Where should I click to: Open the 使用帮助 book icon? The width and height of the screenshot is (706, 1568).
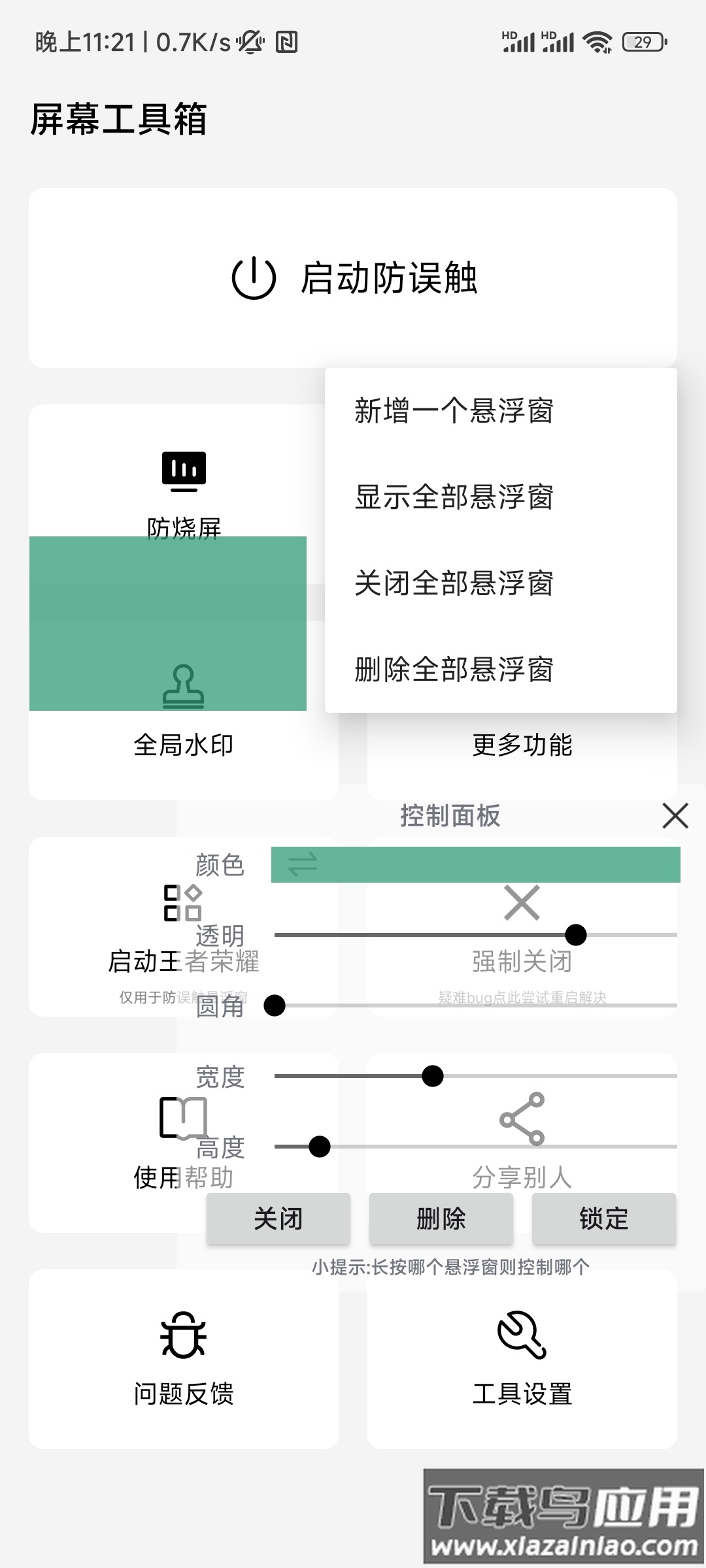184,1119
